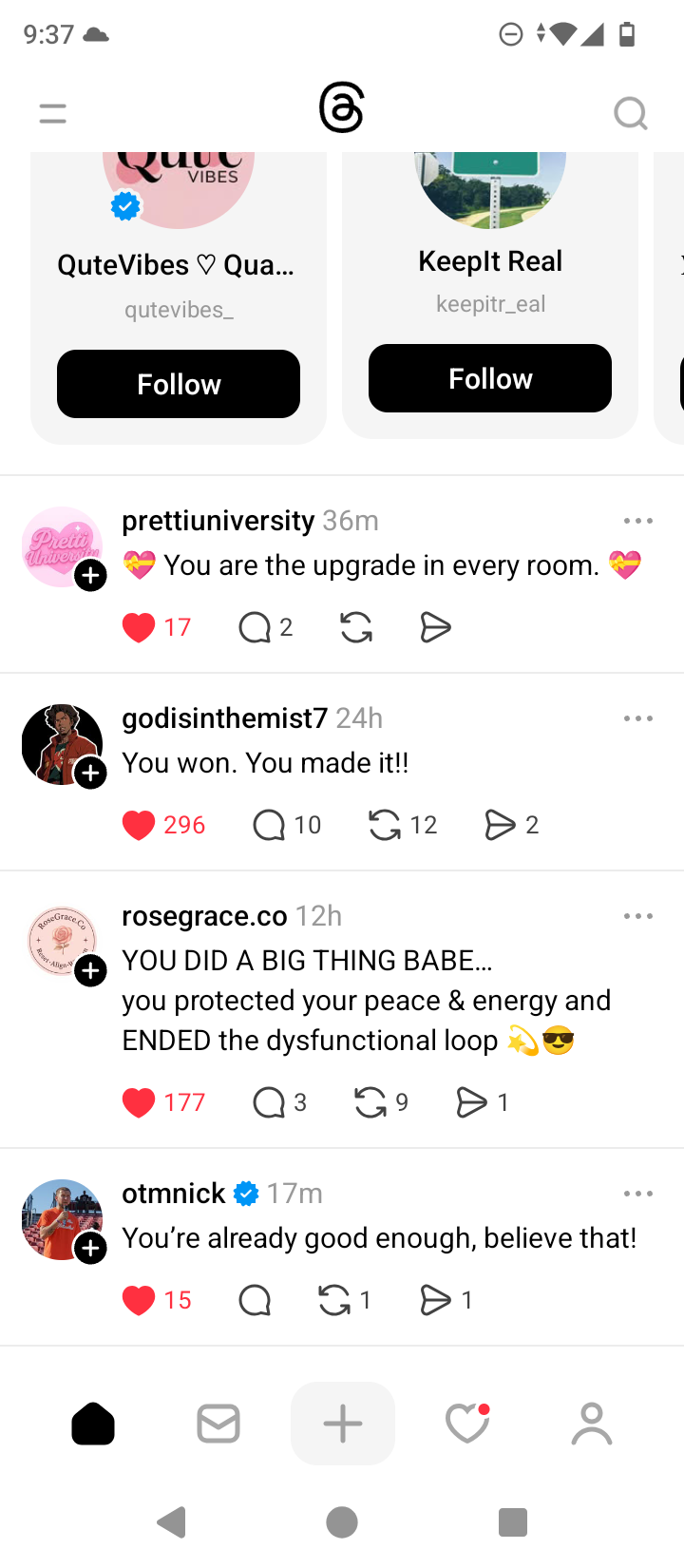This screenshot has width=684, height=1568.
Task: Switch to the activity heart tab
Action: coord(467,1424)
